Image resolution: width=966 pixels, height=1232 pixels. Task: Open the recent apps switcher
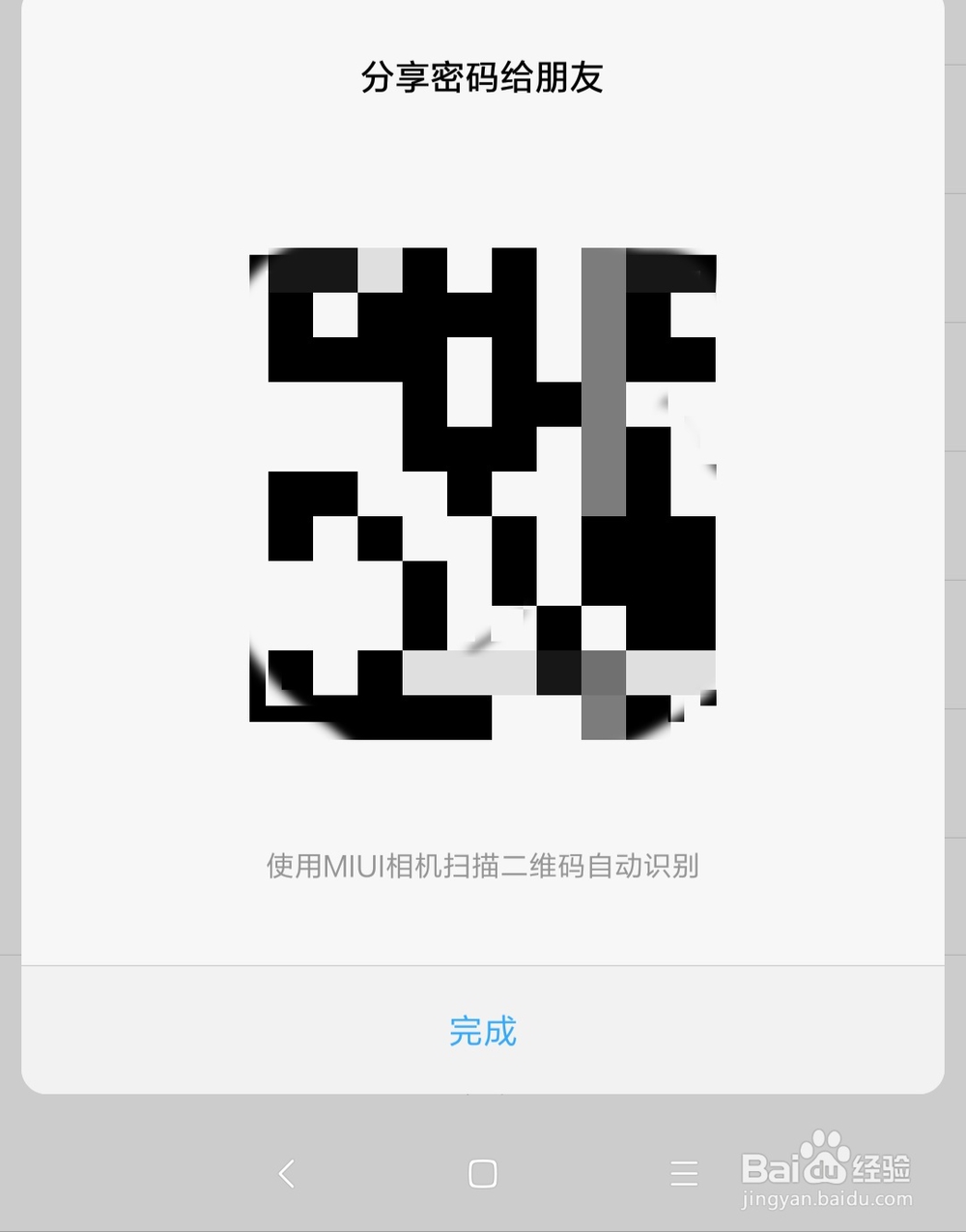tap(684, 1173)
